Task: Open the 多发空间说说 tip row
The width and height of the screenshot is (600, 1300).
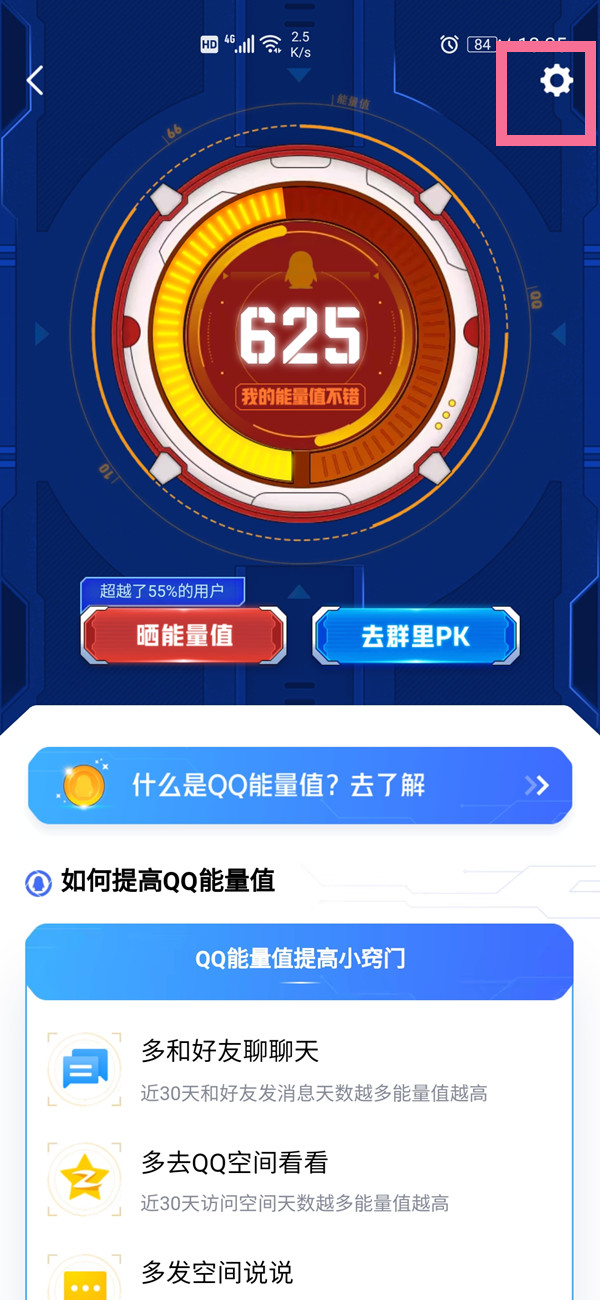Action: tap(300, 1275)
